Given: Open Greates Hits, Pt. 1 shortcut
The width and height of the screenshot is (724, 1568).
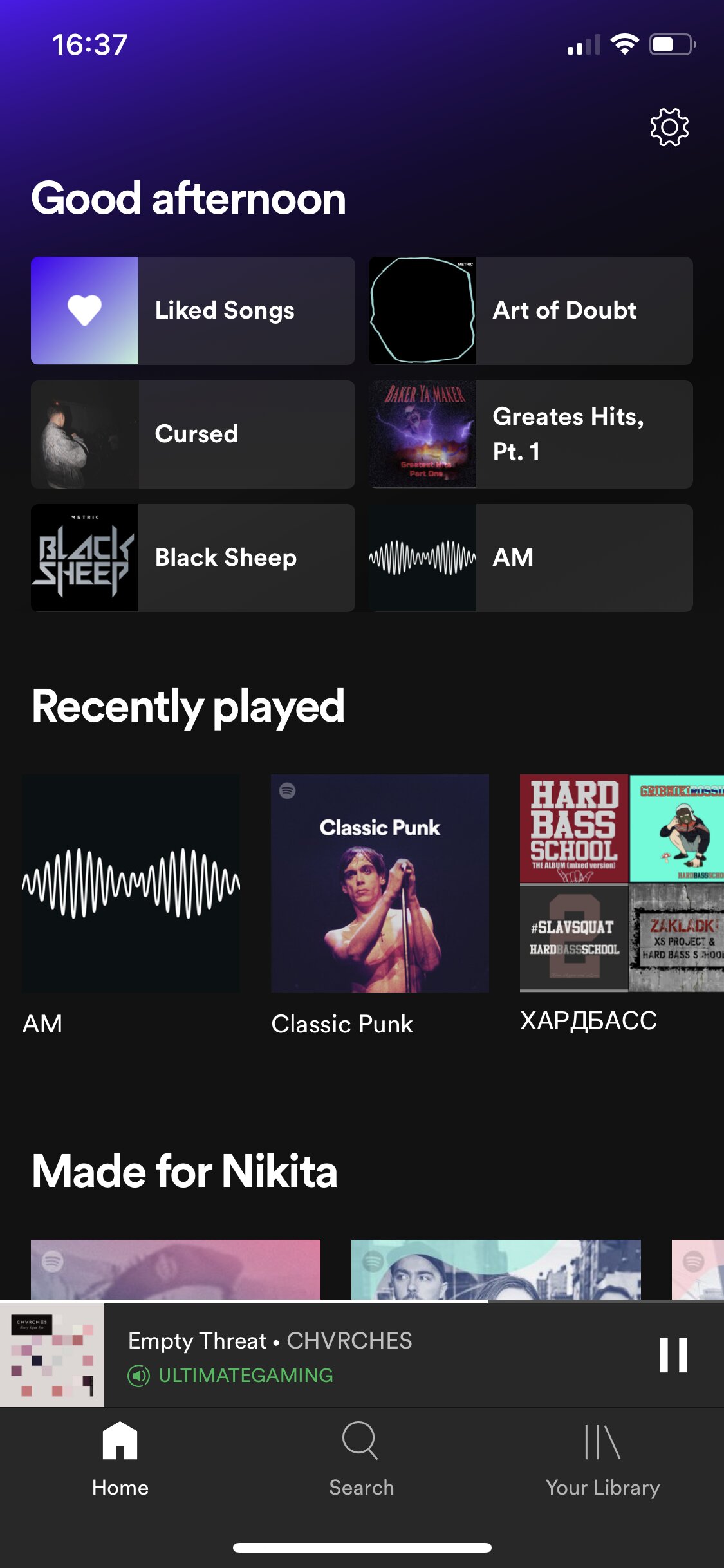Looking at the screenshot, I should tap(531, 434).
